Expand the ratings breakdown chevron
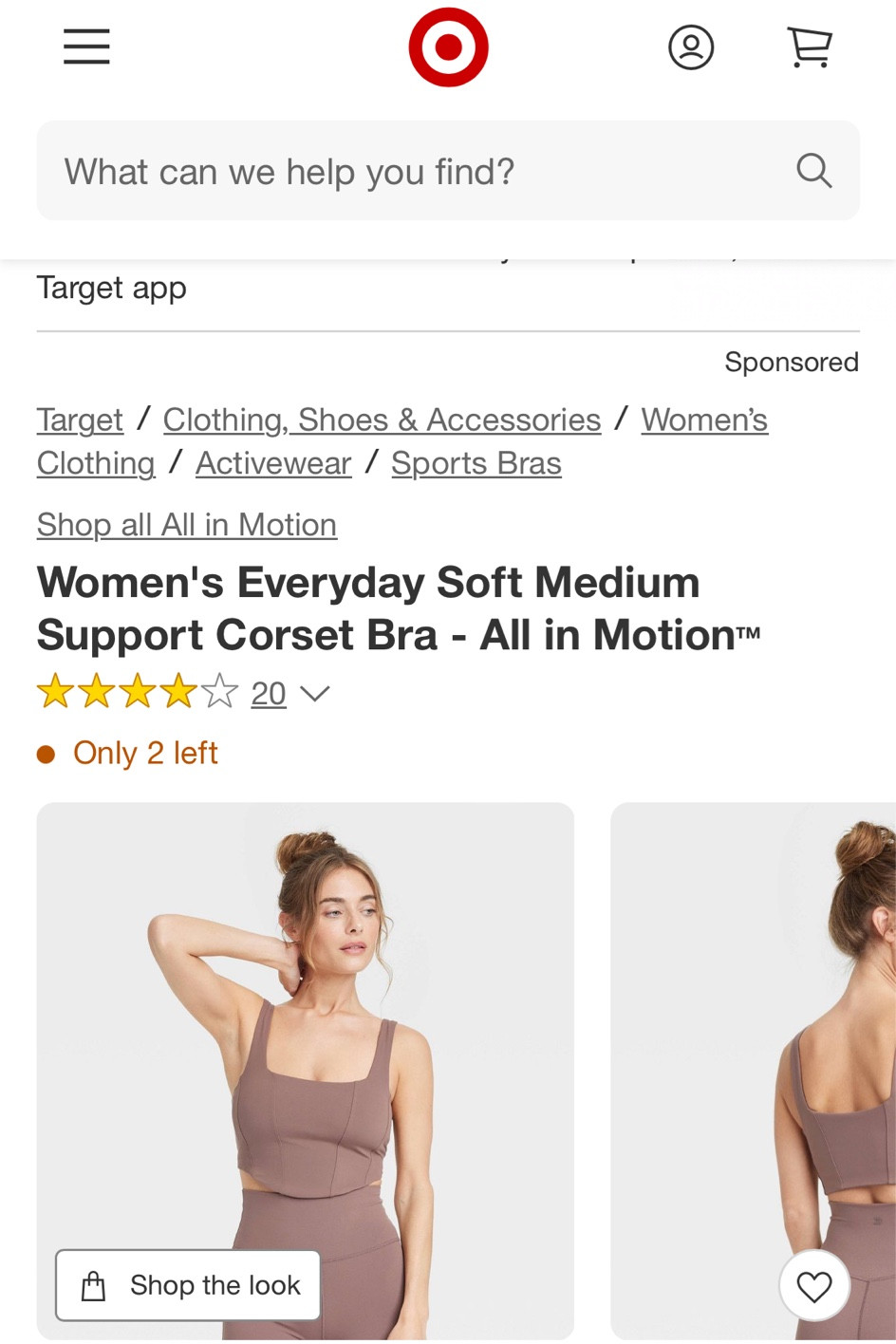Image resolution: width=896 pixels, height=1344 pixels. (314, 694)
